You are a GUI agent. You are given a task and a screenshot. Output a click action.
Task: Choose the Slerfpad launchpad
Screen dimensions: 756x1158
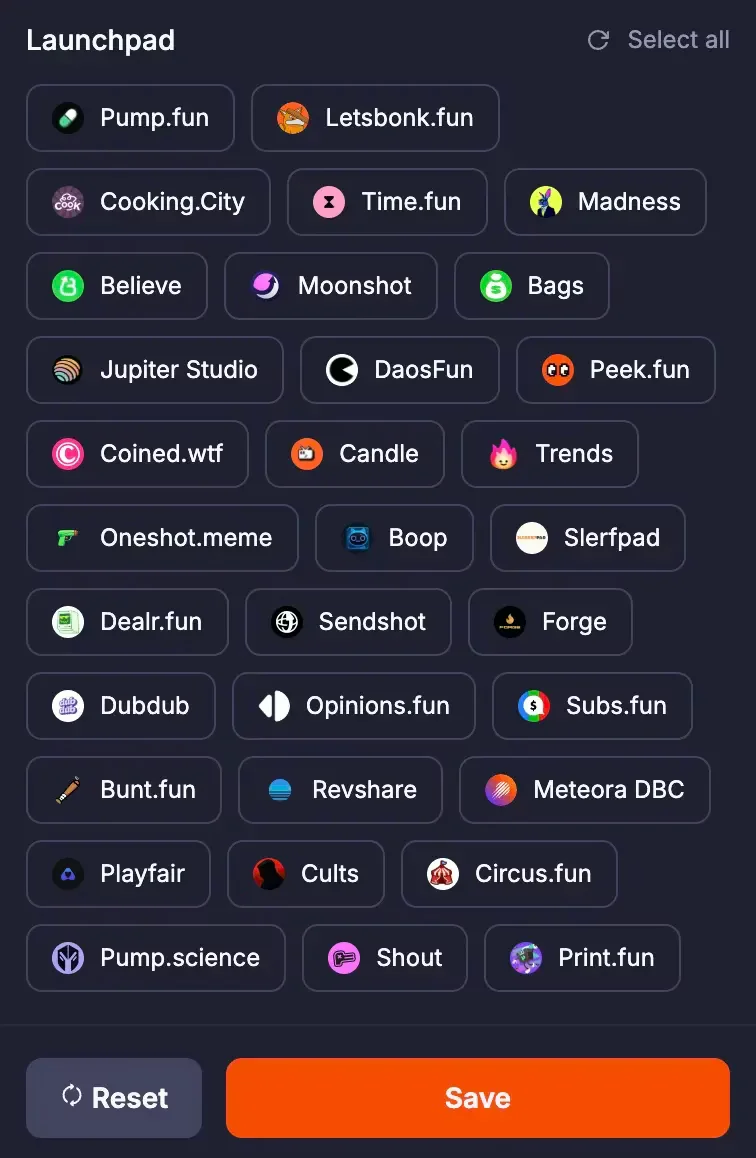[587, 538]
